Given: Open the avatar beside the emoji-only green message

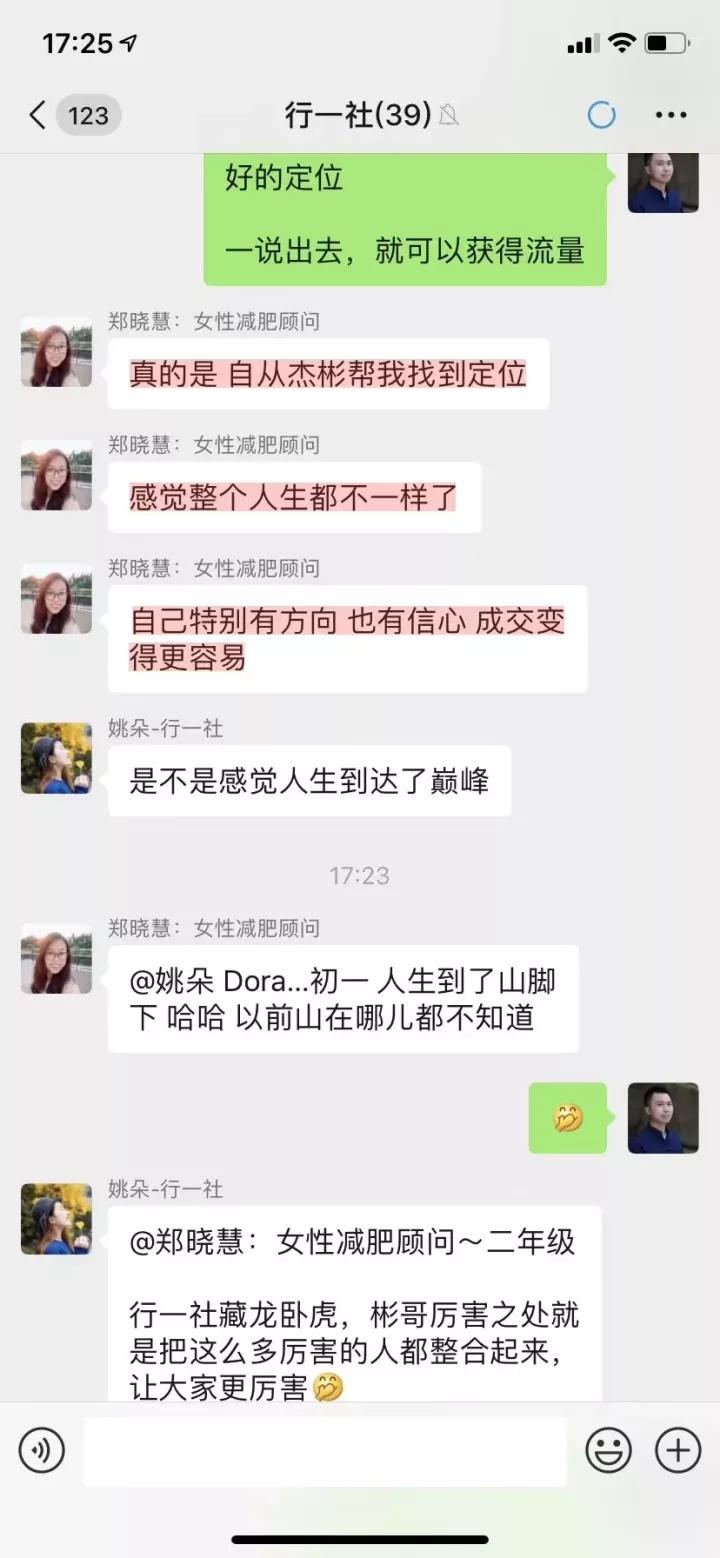Looking at the screenshot, I should point(663,1118).
